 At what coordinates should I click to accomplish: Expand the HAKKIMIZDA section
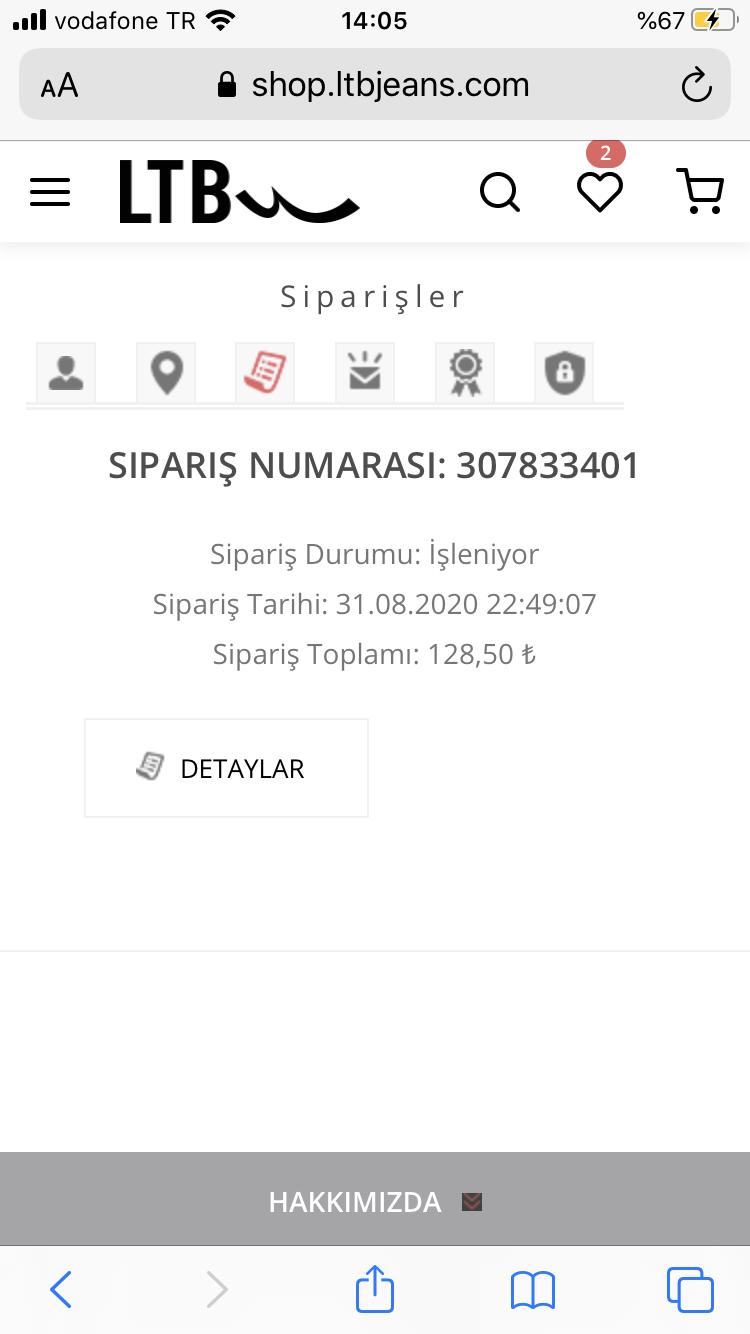375,1201
